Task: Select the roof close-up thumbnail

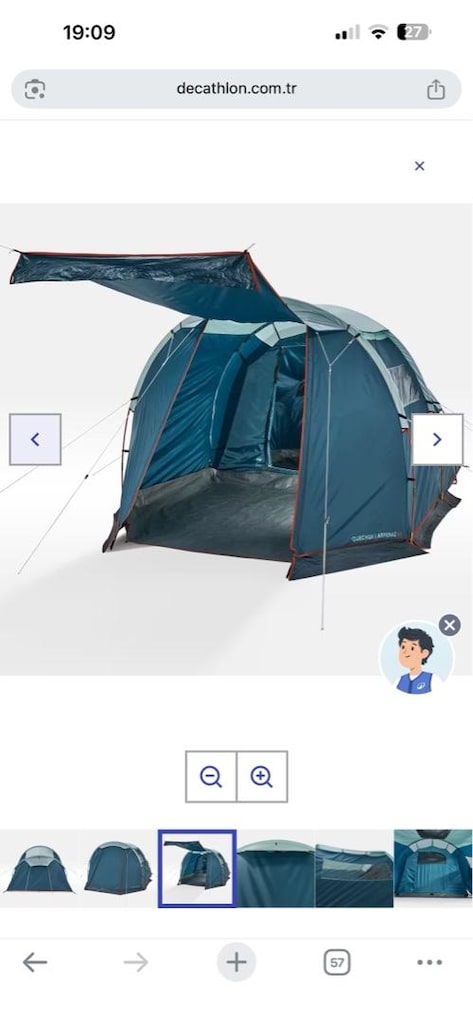Action: click(276, 869)
